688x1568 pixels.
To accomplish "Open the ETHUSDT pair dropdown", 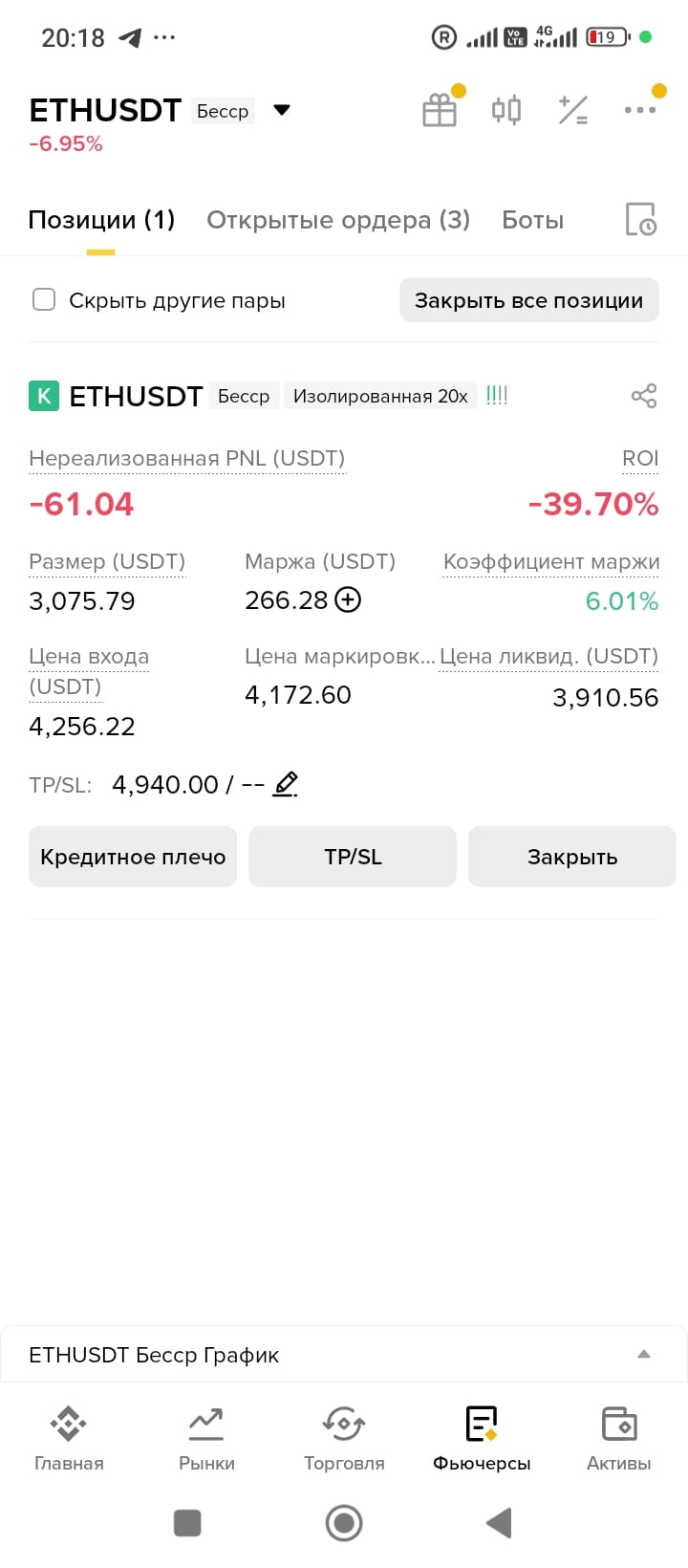I will coord(281,110).
